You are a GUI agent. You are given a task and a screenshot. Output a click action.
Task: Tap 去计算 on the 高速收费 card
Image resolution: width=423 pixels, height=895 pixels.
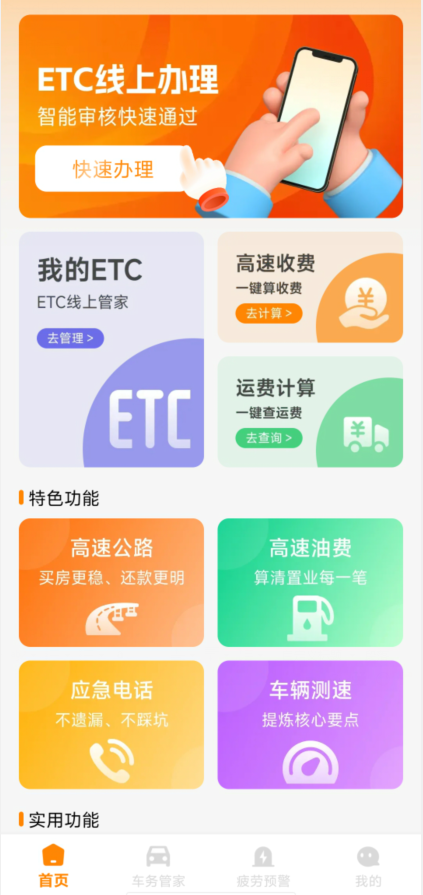pos(269,313)
